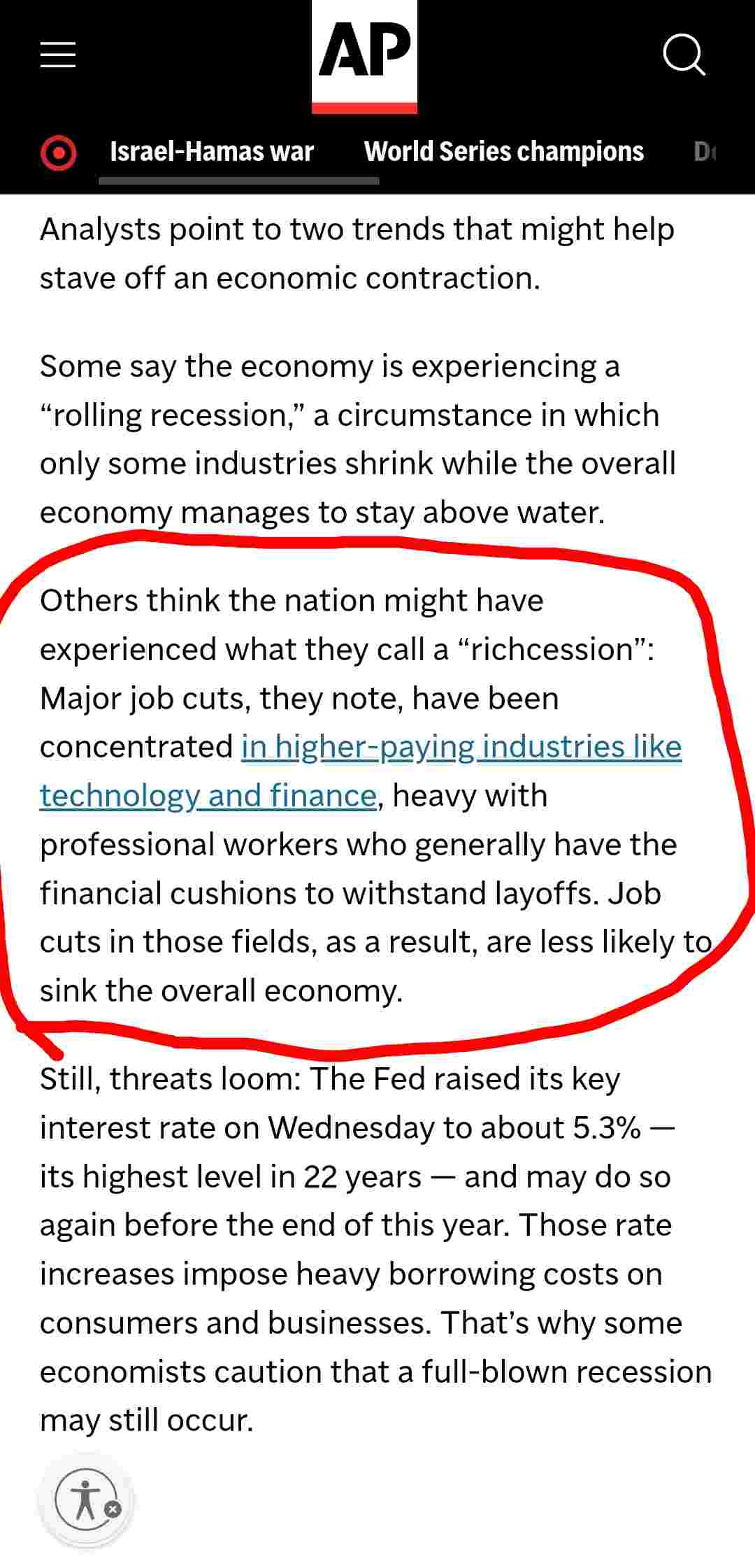
Task: Open the Israel-Hamas war topic
Action: 212,152
